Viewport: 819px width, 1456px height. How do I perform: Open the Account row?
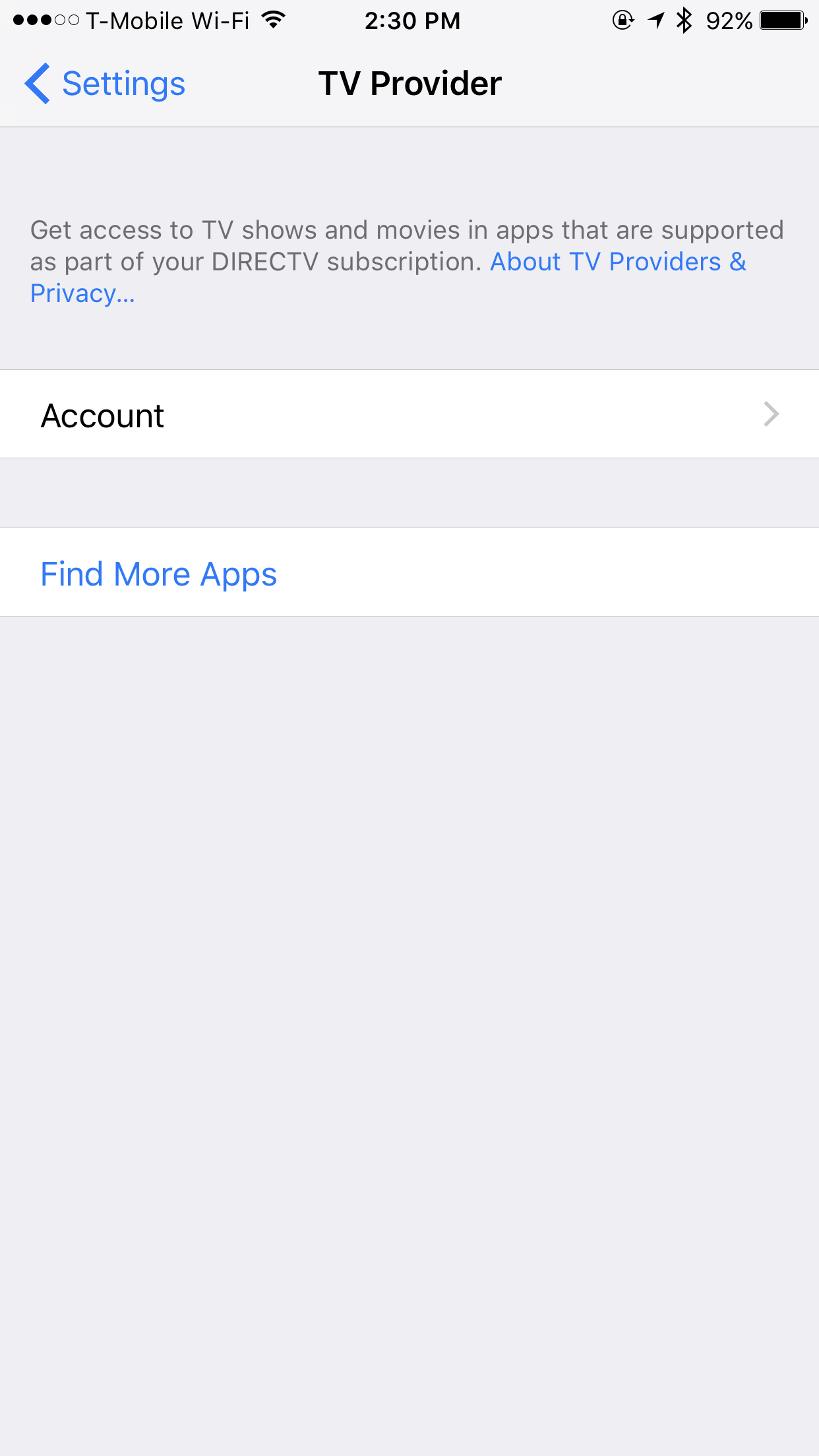pyautogui.click(x=409, y=414)
